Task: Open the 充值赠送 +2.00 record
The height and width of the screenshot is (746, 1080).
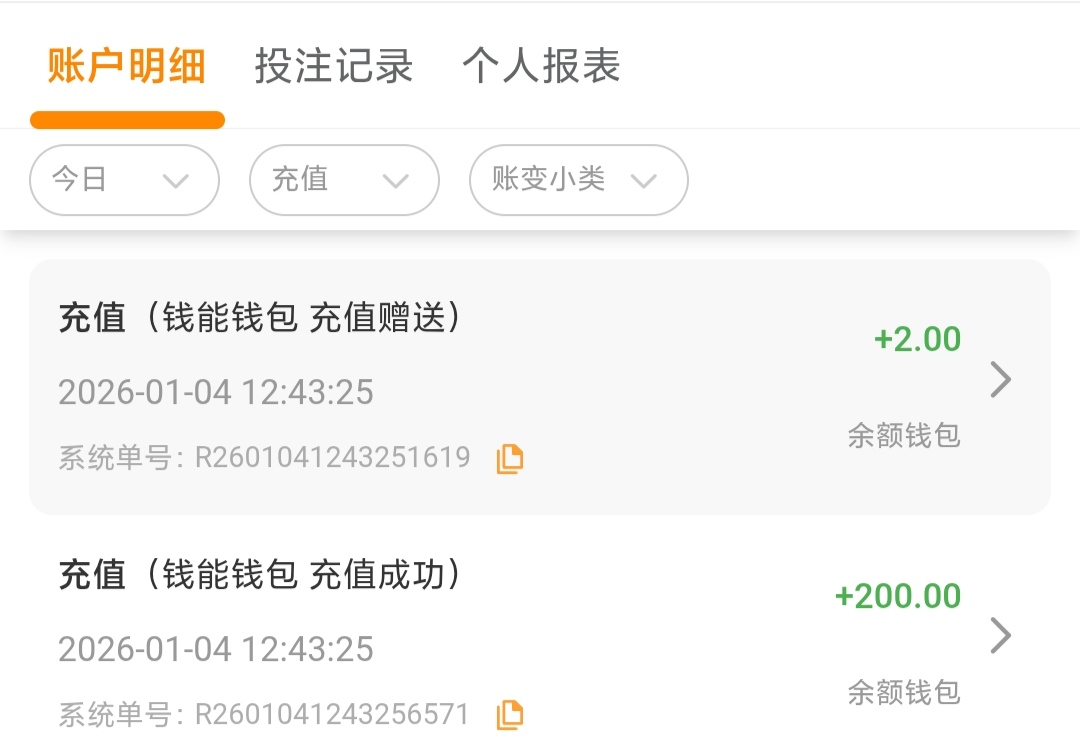Action: coord(540,387)
